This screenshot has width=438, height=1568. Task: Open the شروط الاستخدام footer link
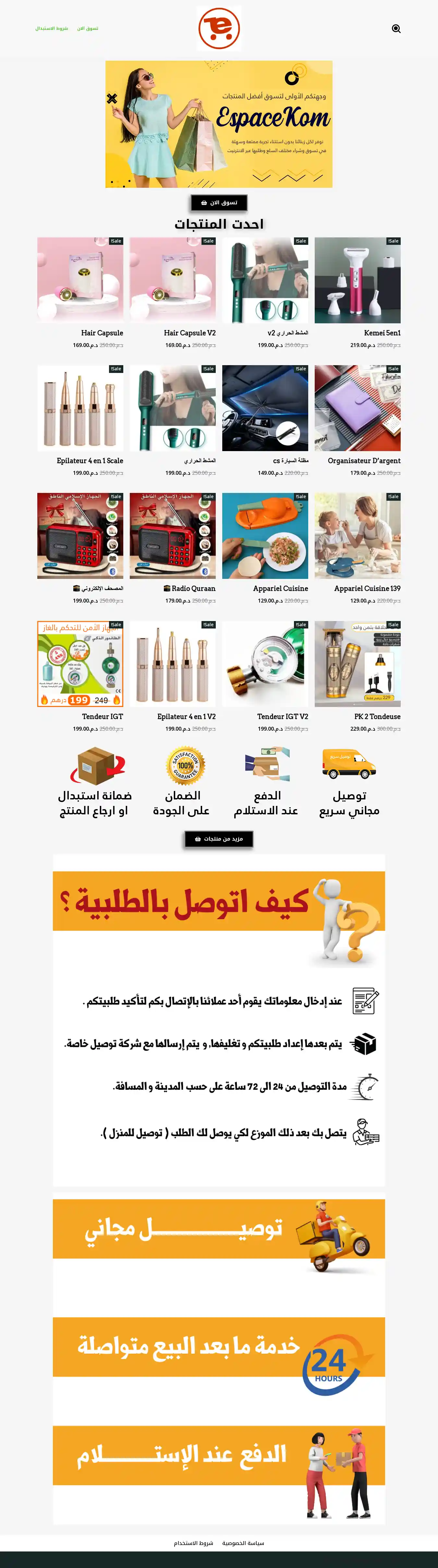(194, 1543)
